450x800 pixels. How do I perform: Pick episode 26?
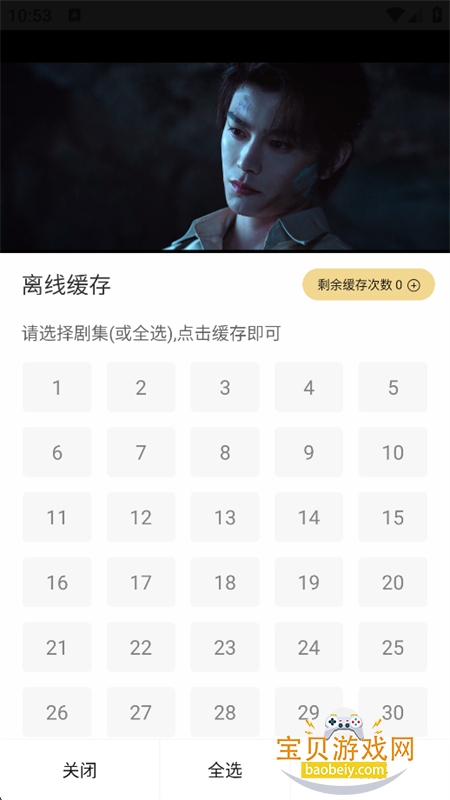pyautogui.click(x=57, y=712)
